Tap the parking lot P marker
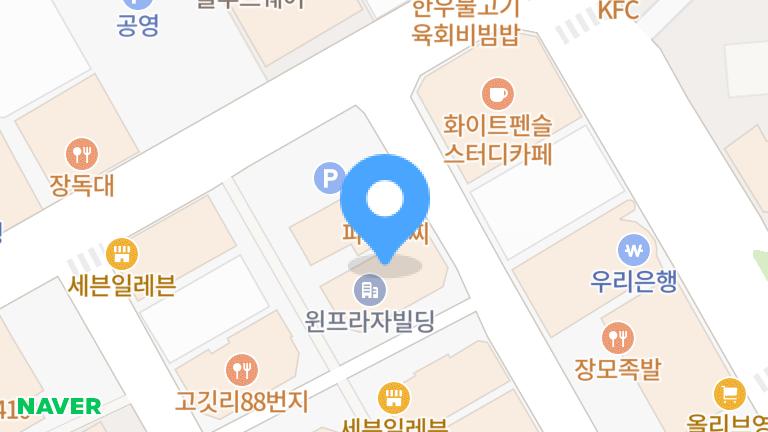 point(328,179)
